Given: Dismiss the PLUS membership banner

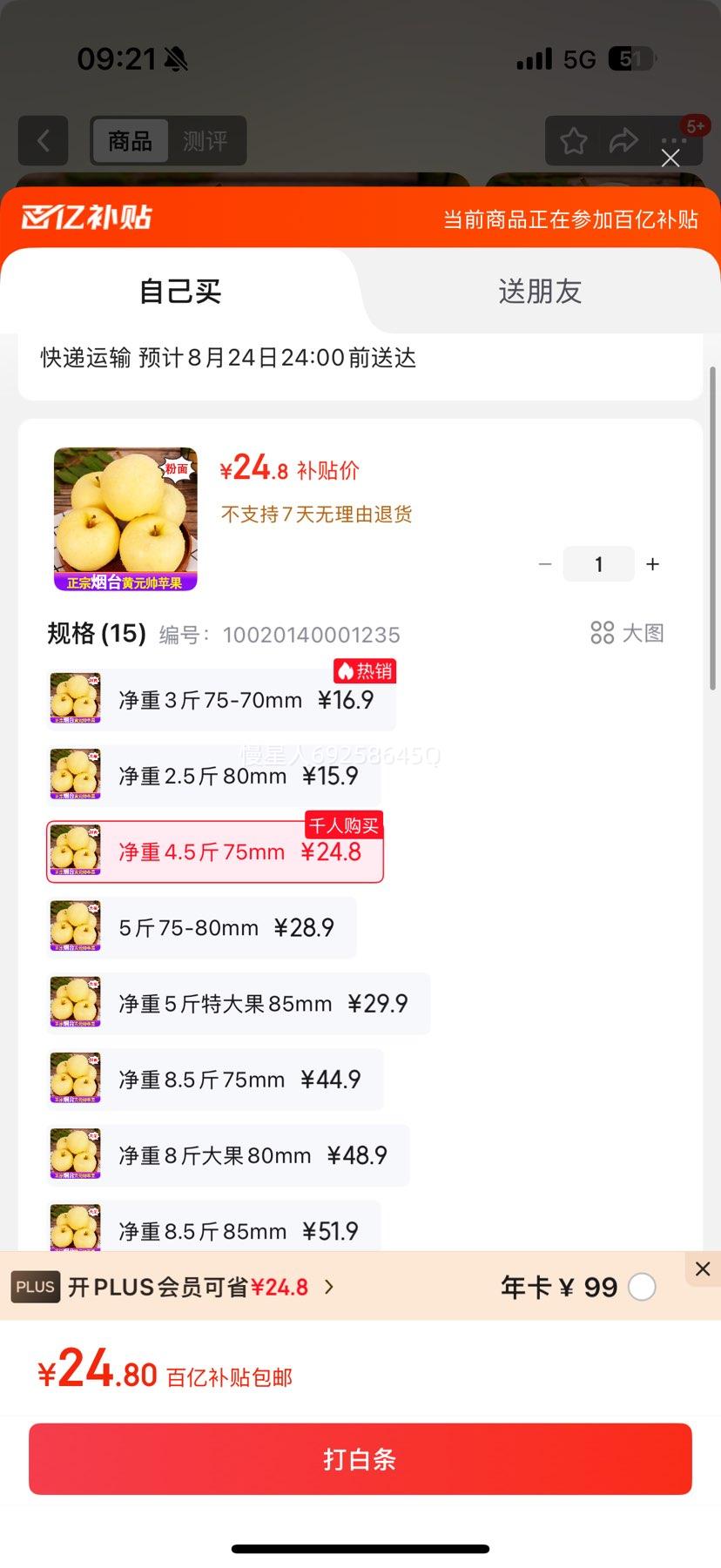Looking at the screenshot, I should [x=703, y=1269].
